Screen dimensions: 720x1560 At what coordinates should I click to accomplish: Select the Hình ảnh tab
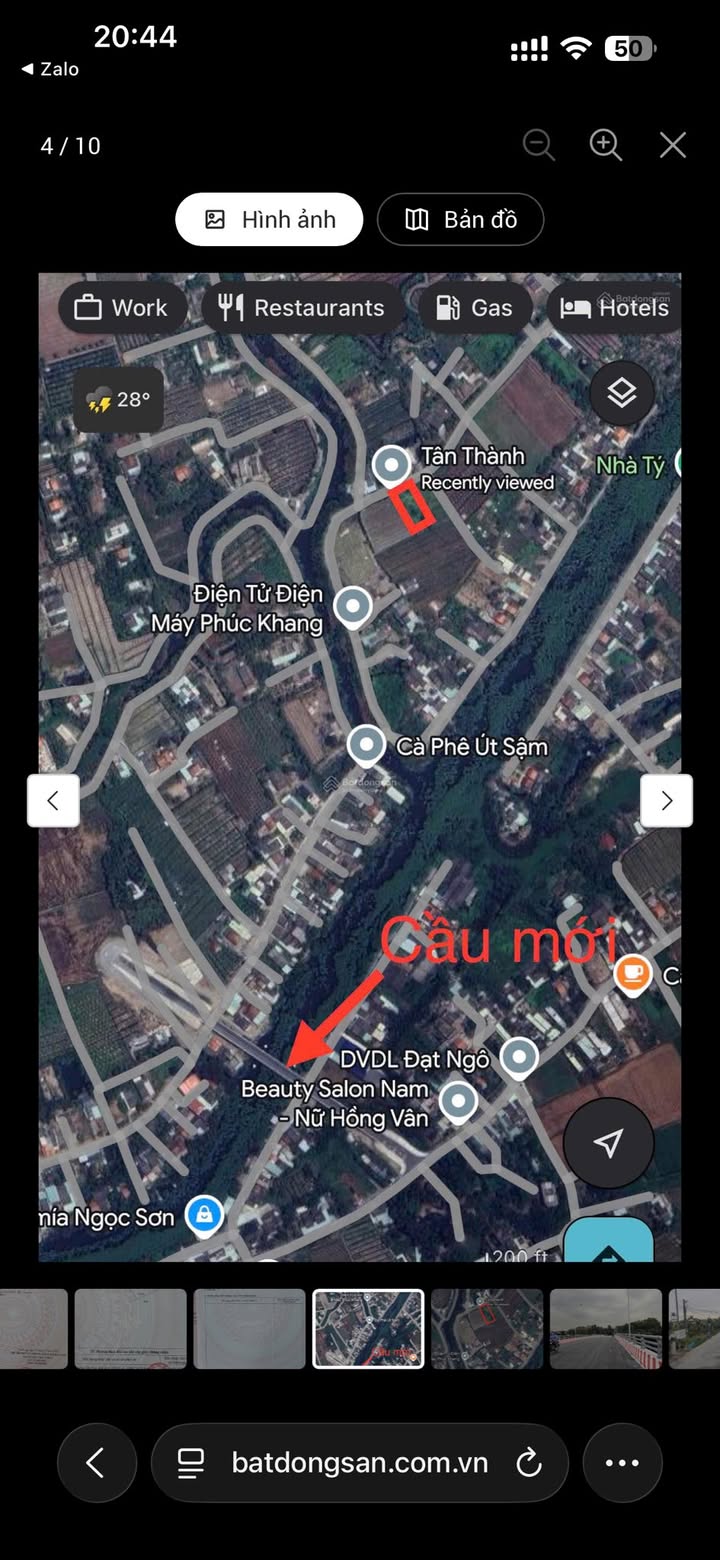point(269,220)
